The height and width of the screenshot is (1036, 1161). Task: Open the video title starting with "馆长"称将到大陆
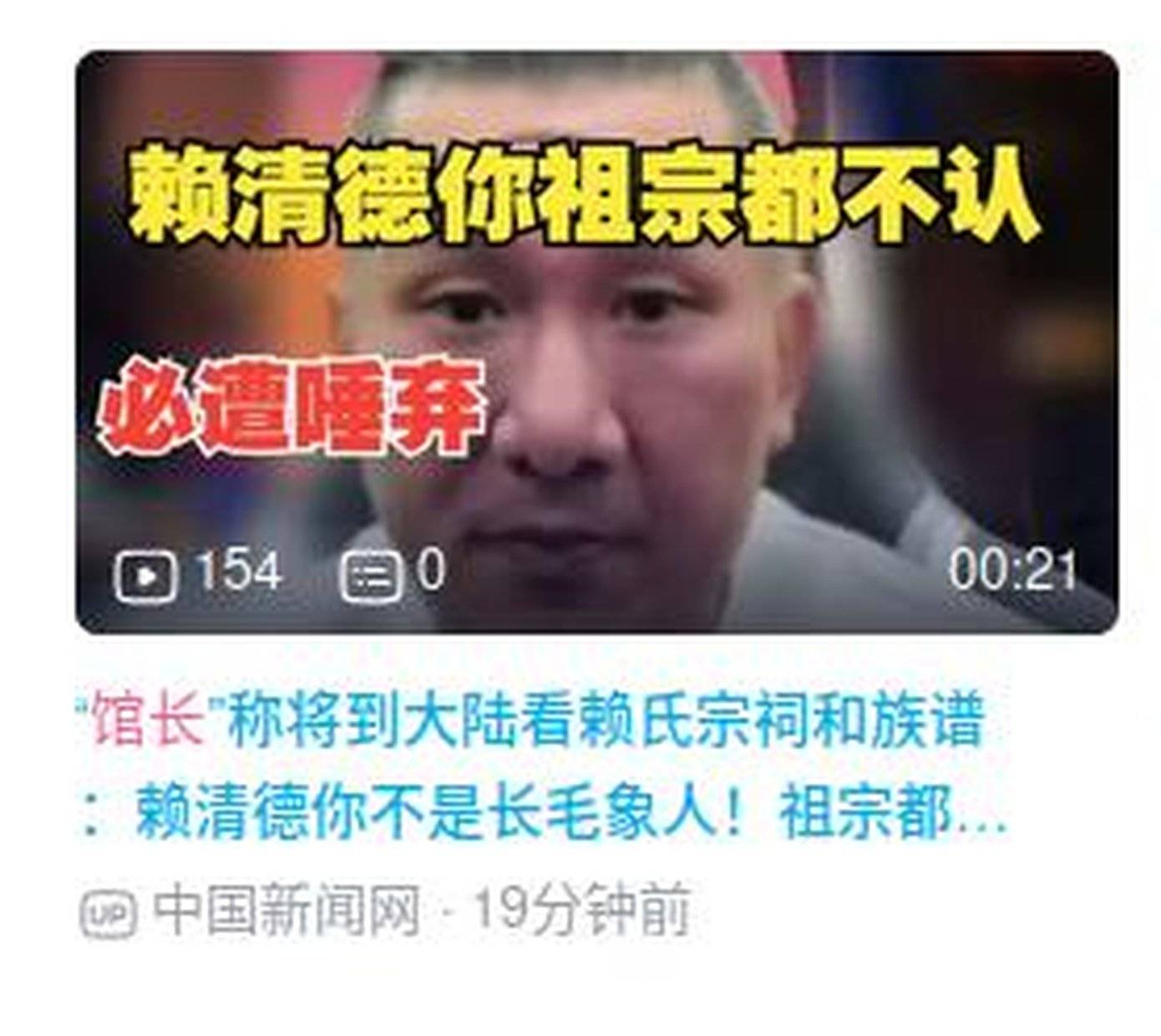pyautogui.click(x=535, y=764)
